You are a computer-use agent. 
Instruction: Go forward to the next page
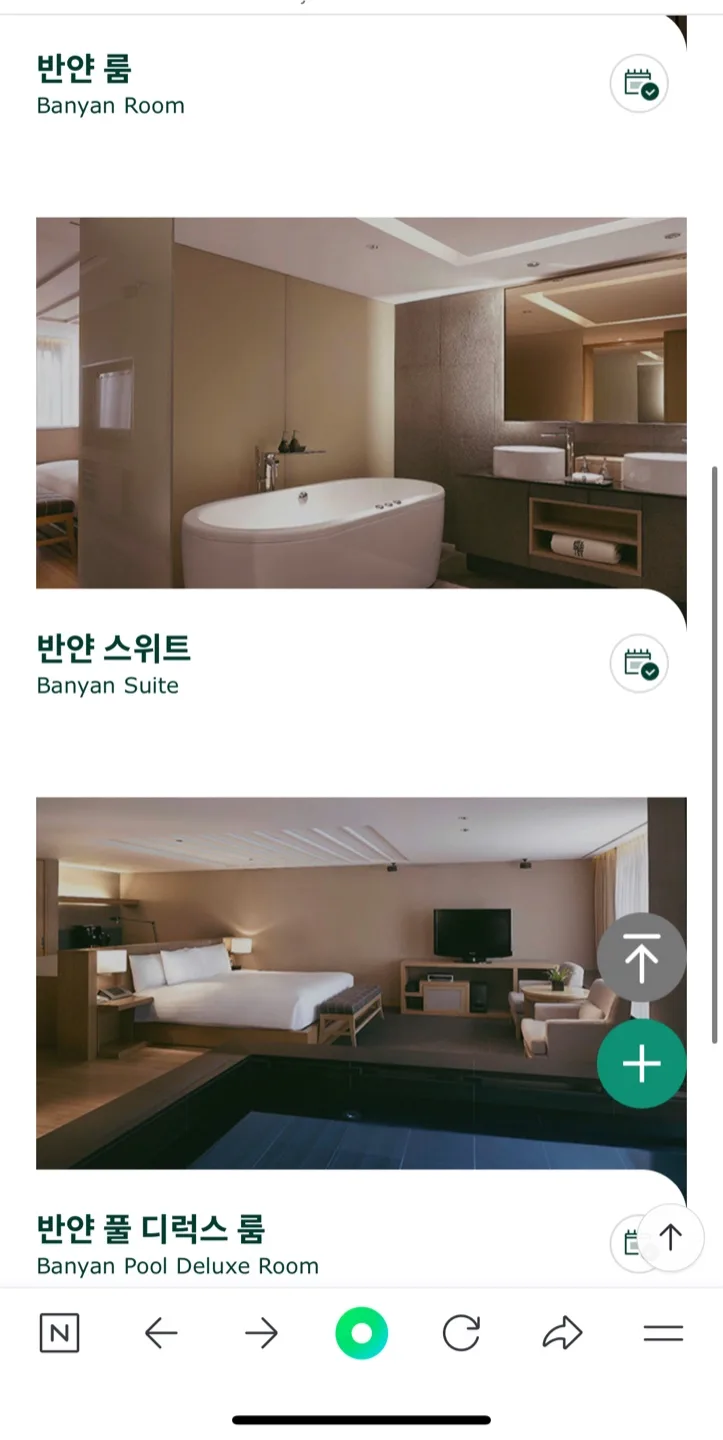[x=261, y=1333]
